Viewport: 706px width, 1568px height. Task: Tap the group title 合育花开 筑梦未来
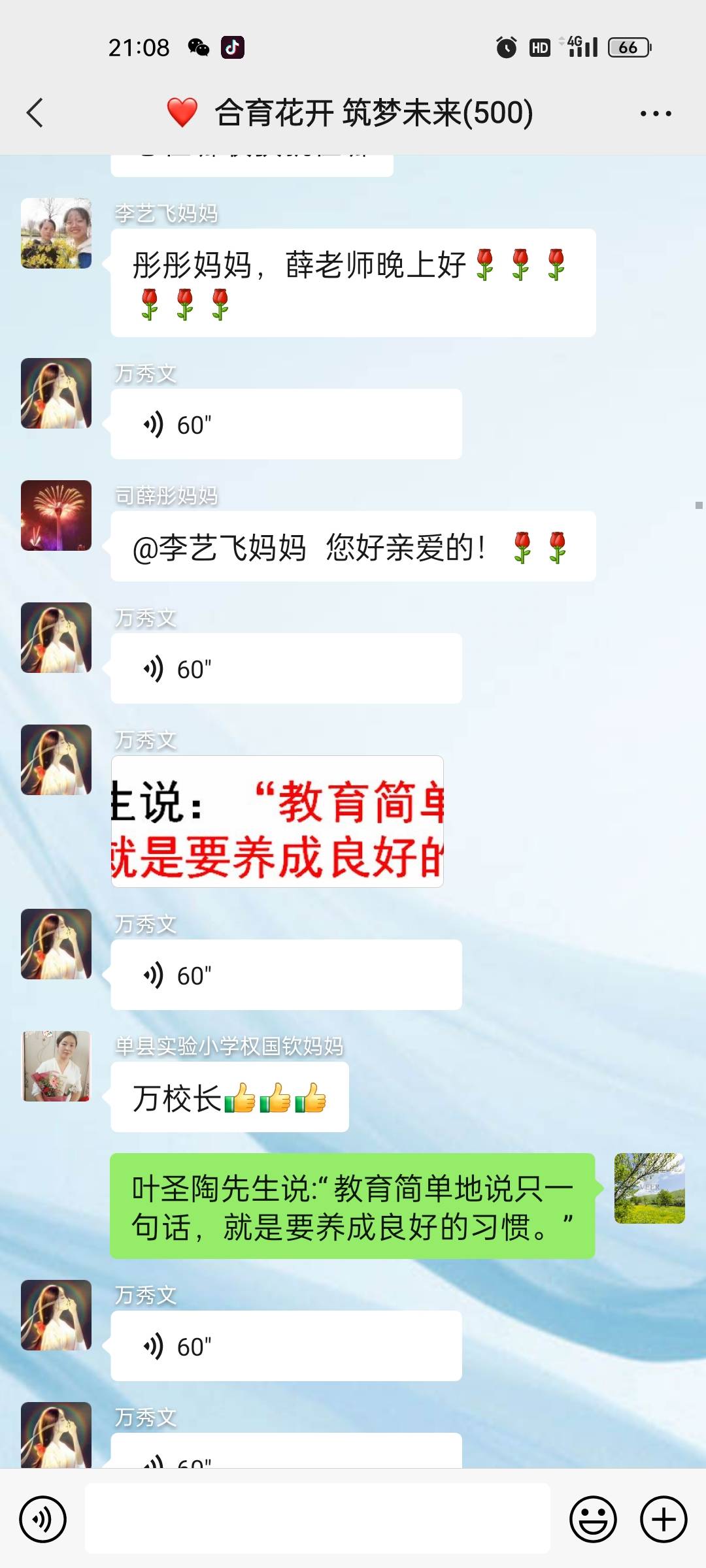click(373, 112)
